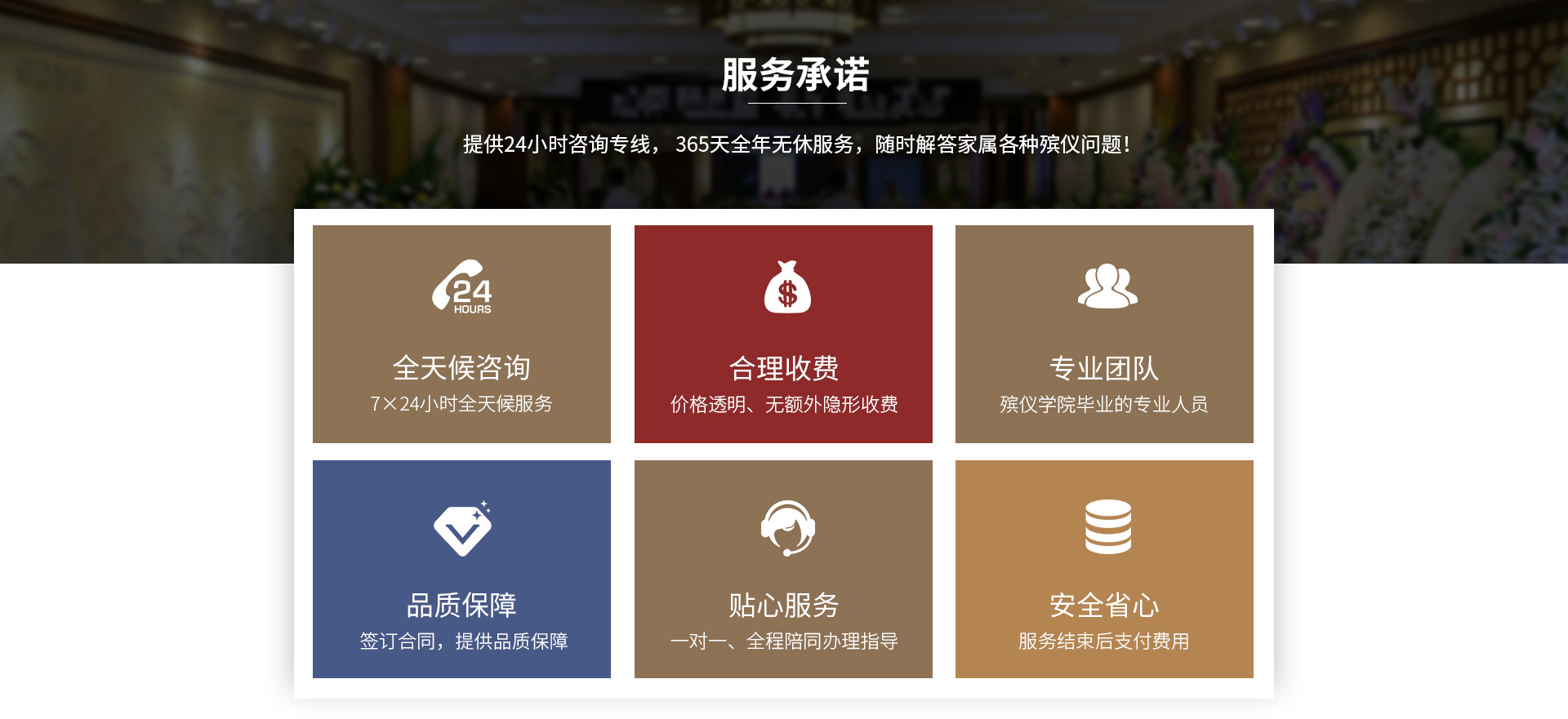Tap the 品质保障 card
This screenshot has width=1568, height=719.
[461, 569]
